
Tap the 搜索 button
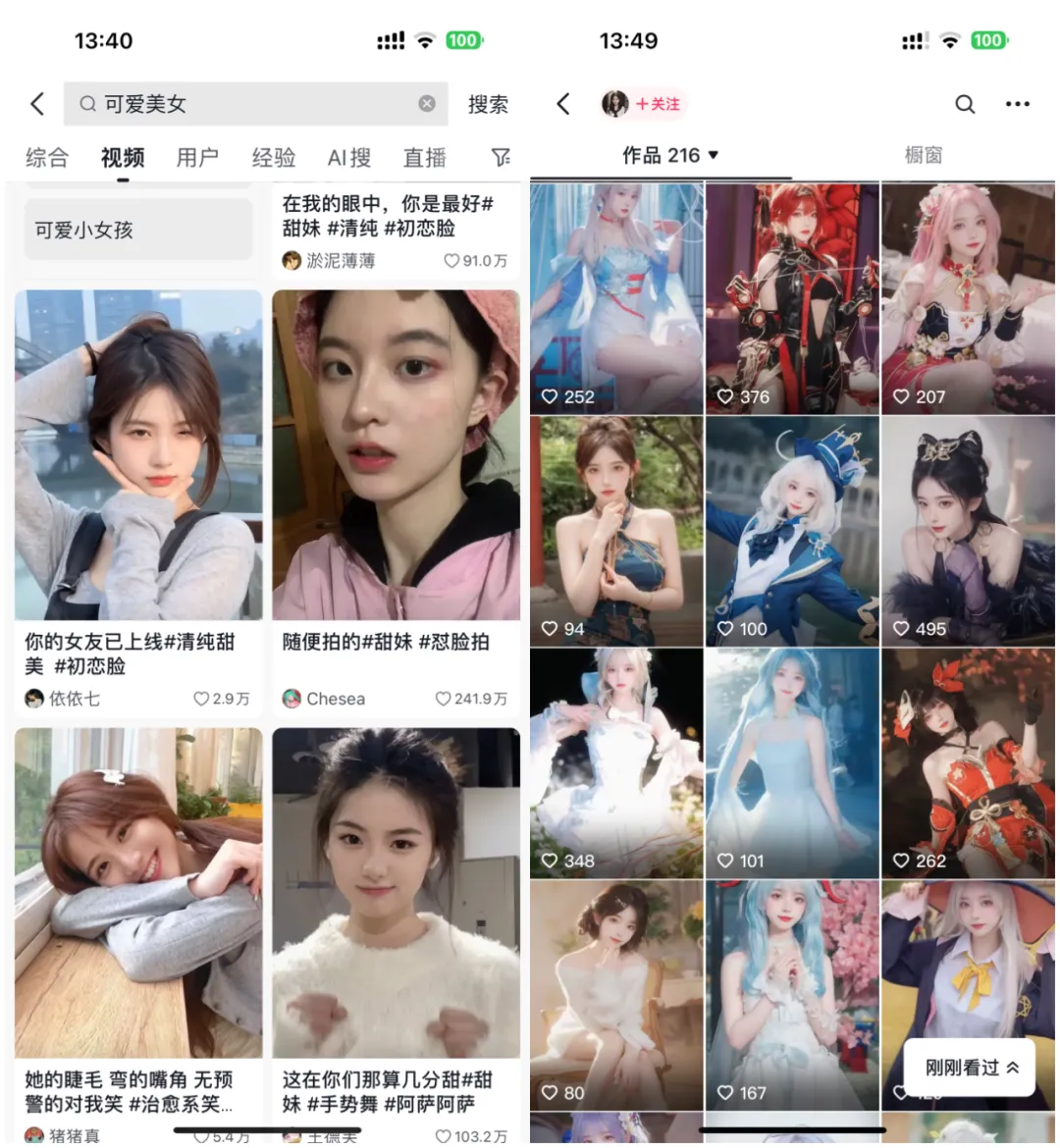488,104
